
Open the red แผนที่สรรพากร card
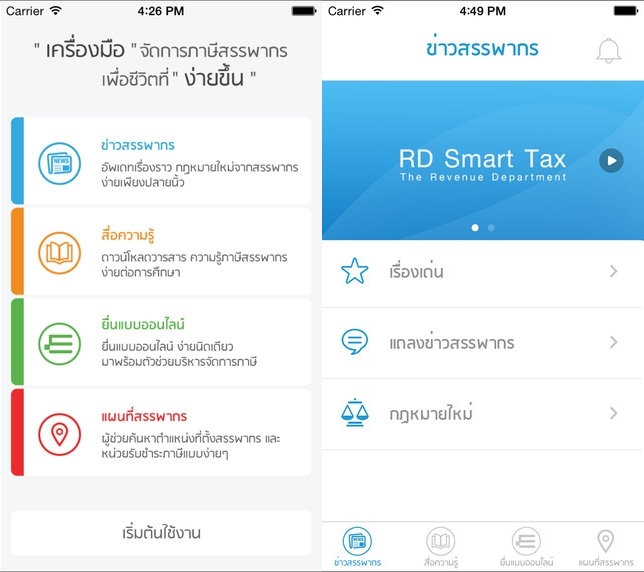[161, 432]
